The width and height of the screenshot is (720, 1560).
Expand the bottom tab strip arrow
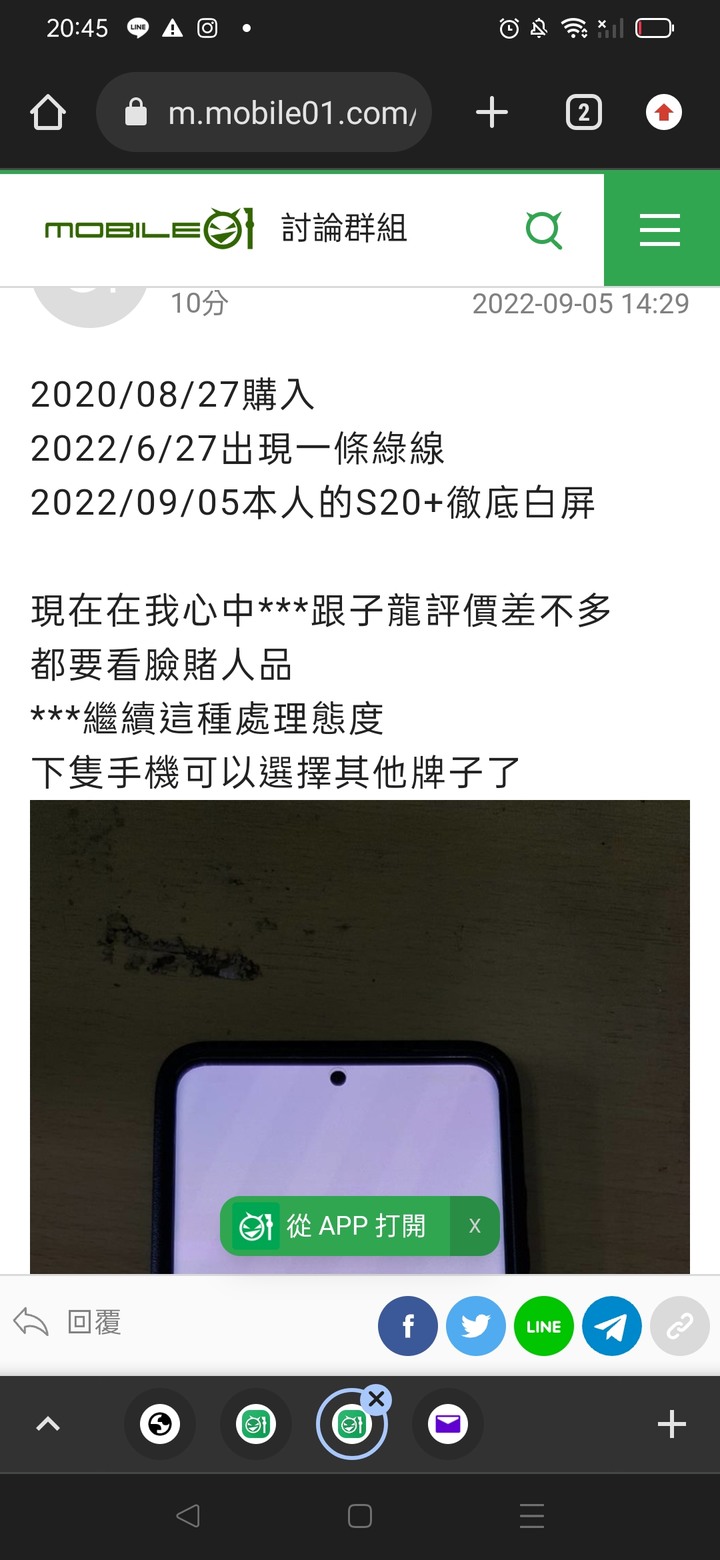(x=48, y=1424)
